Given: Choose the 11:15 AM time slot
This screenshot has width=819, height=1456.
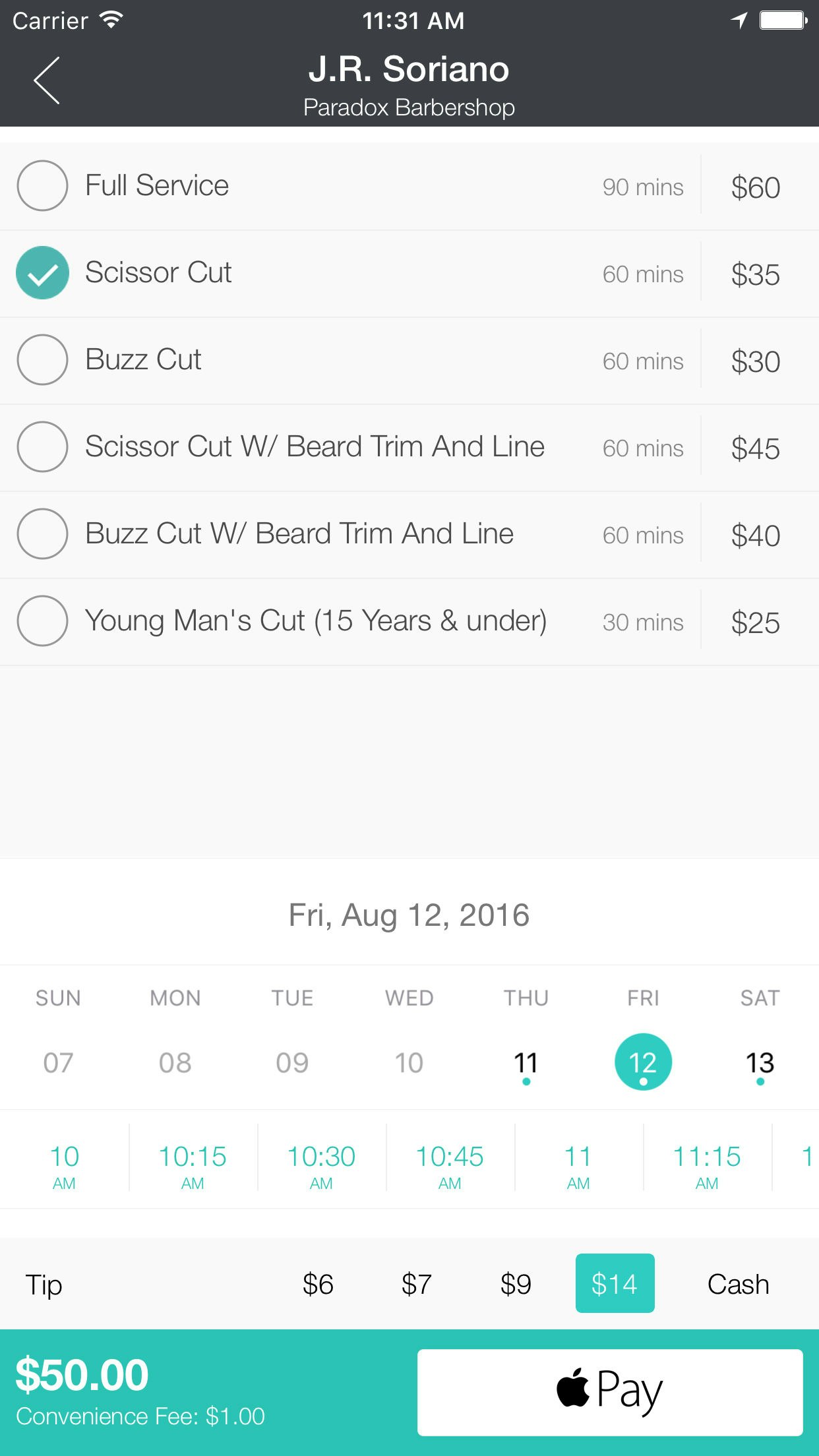Looking at the screenshot, I should [x=707, y=1166].
